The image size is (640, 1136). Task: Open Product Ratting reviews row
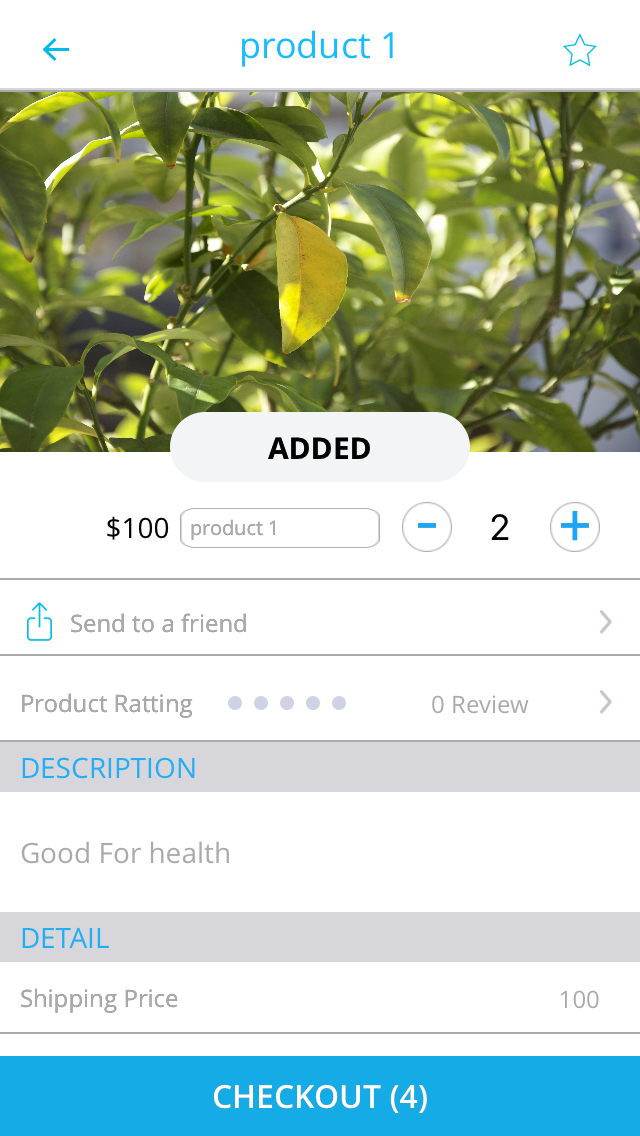coord(320,703)
